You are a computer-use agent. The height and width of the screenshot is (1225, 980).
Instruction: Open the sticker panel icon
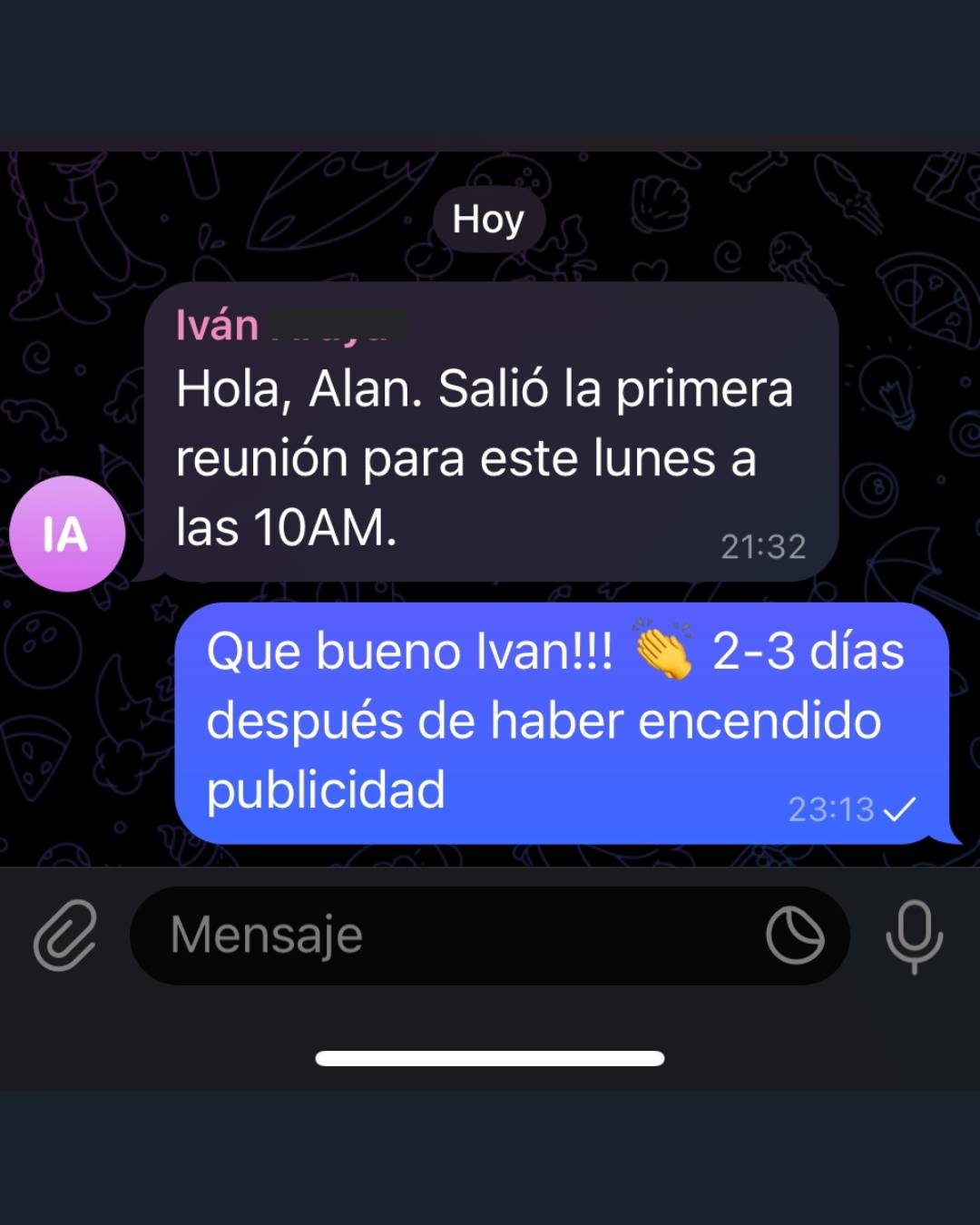795,936
